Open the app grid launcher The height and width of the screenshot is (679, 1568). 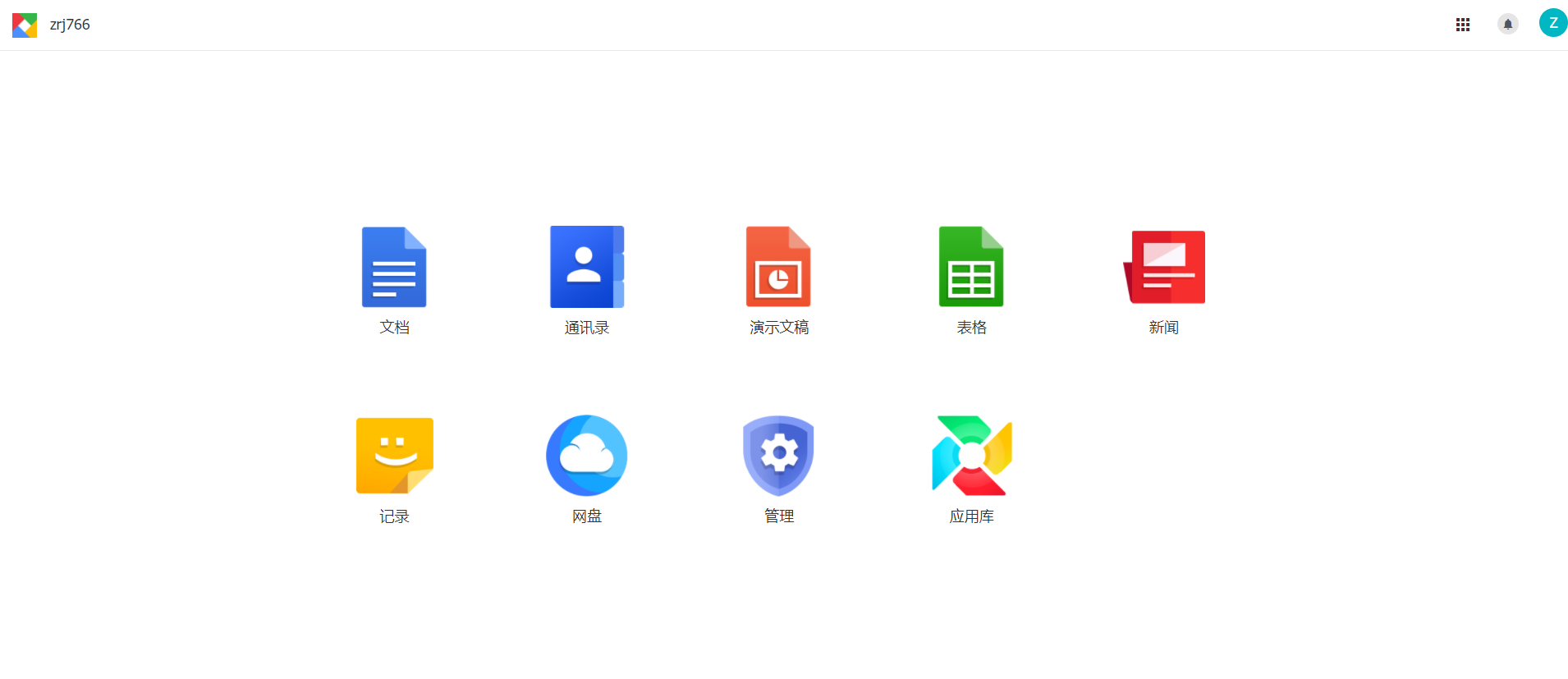[1462, 25]
